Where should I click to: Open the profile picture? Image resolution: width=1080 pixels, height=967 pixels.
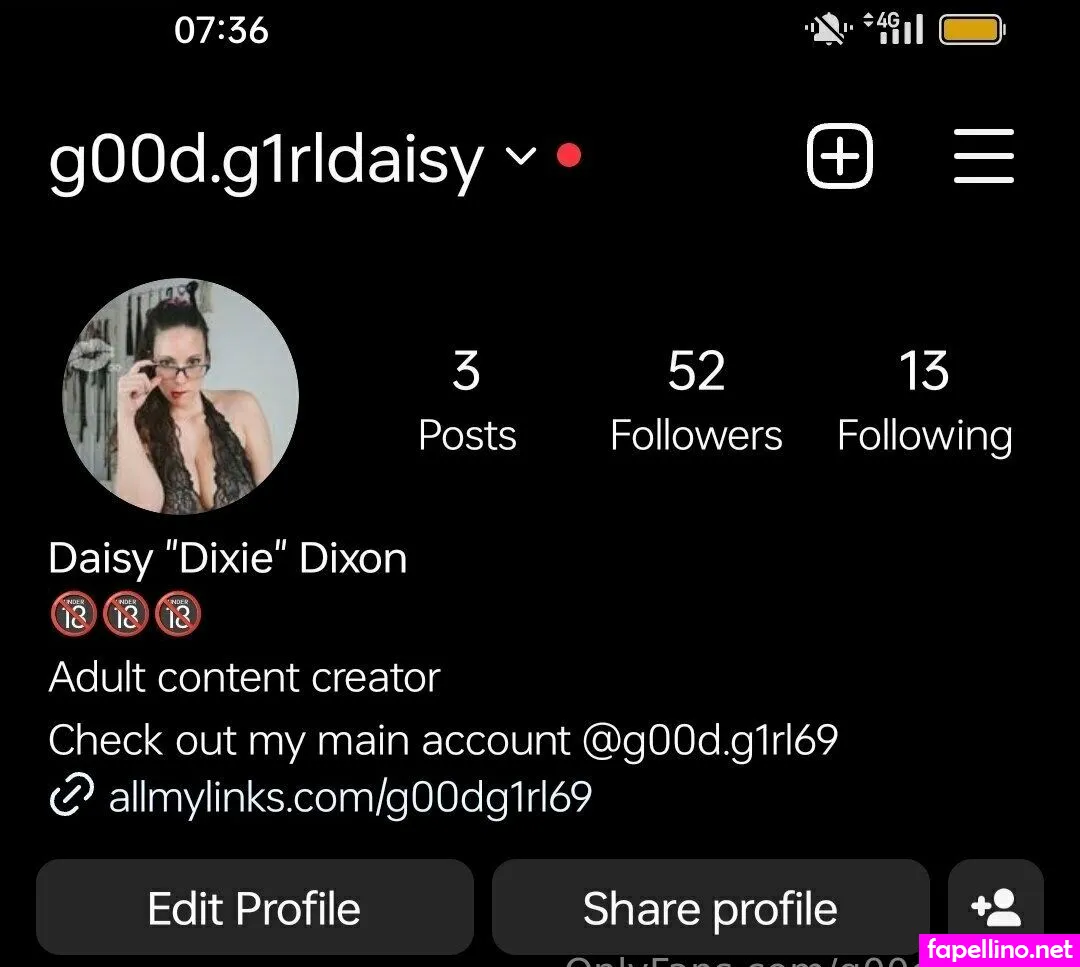[x=181, y=396]
